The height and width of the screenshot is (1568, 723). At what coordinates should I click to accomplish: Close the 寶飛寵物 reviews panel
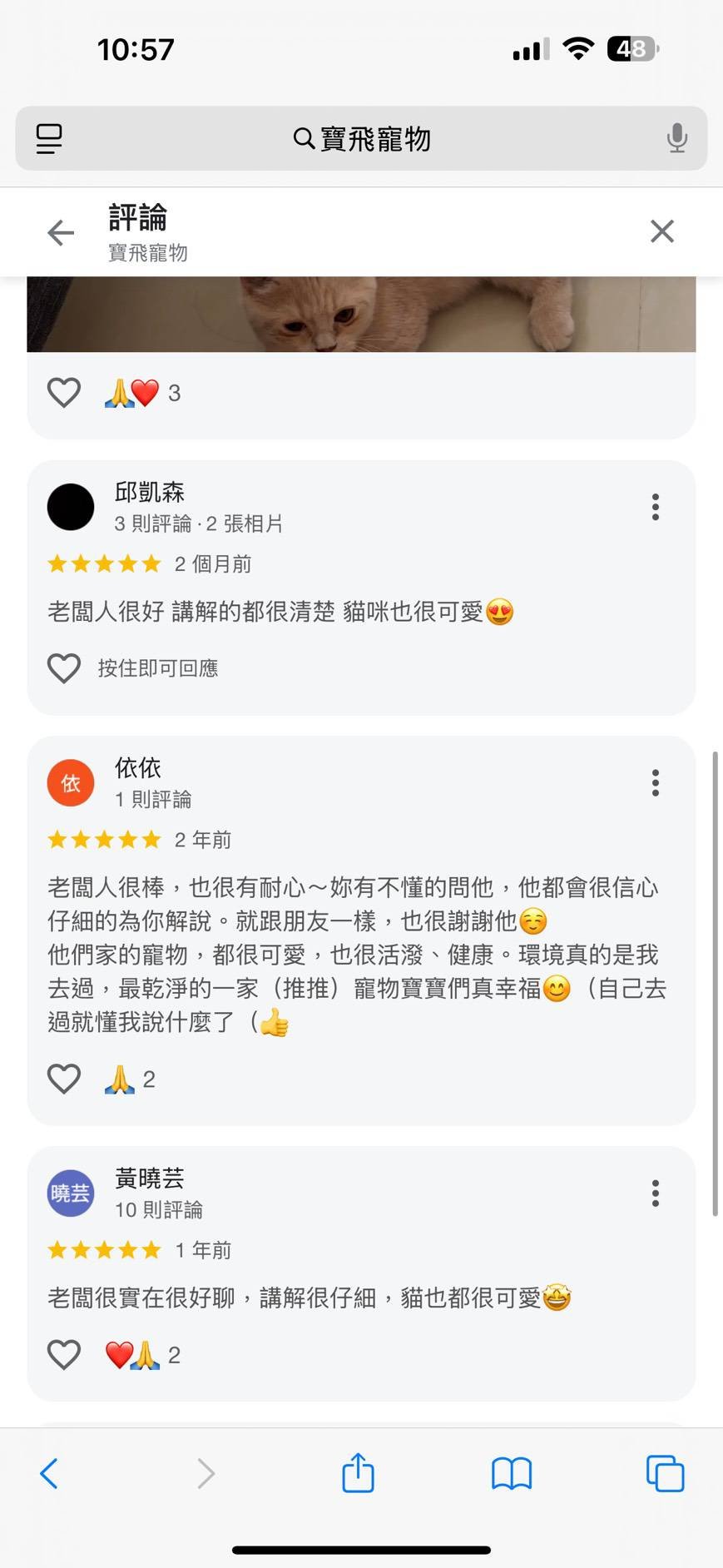click(x=661, y=231)
